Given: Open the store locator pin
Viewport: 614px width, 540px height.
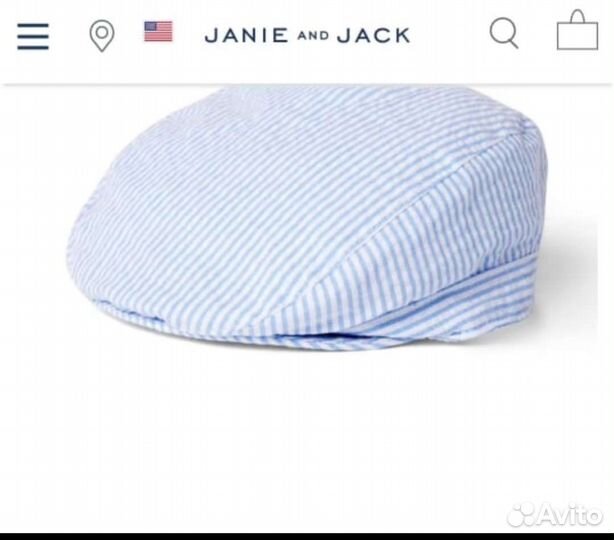Looking at the screenshot, I should point(101,36).
